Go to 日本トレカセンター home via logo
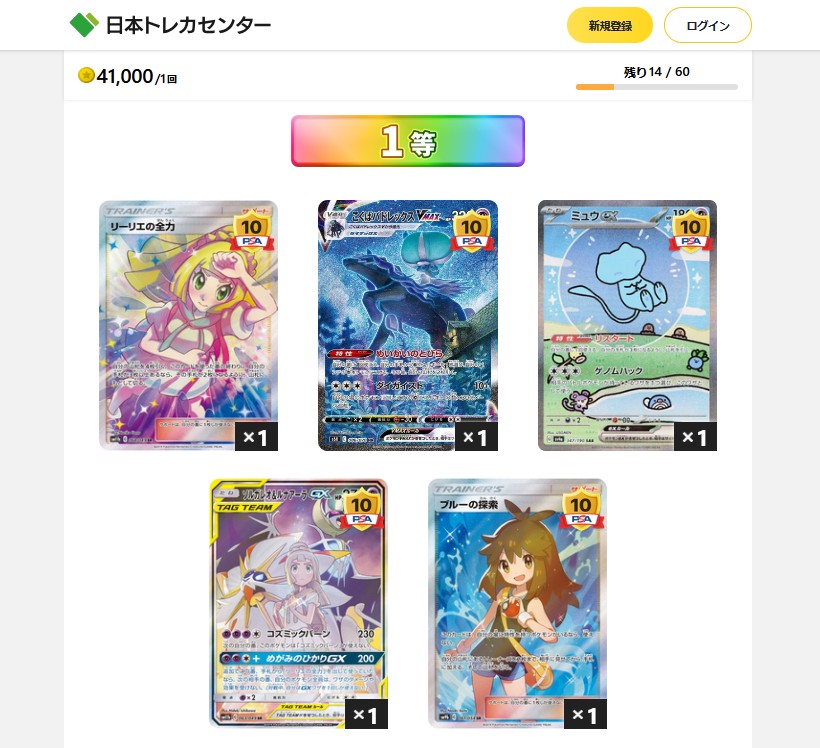Viewport: 820px width, 748px height. point(170,25)
